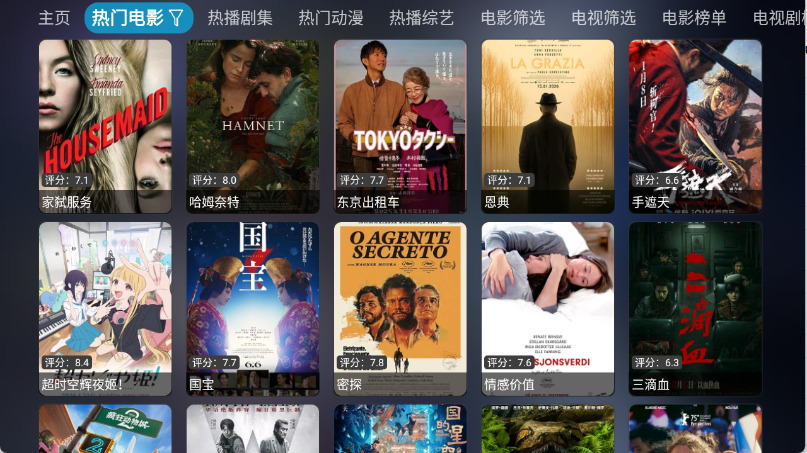Select the movie 国宝
Viewport: 807px width, 453px height.
click(253, 308)
